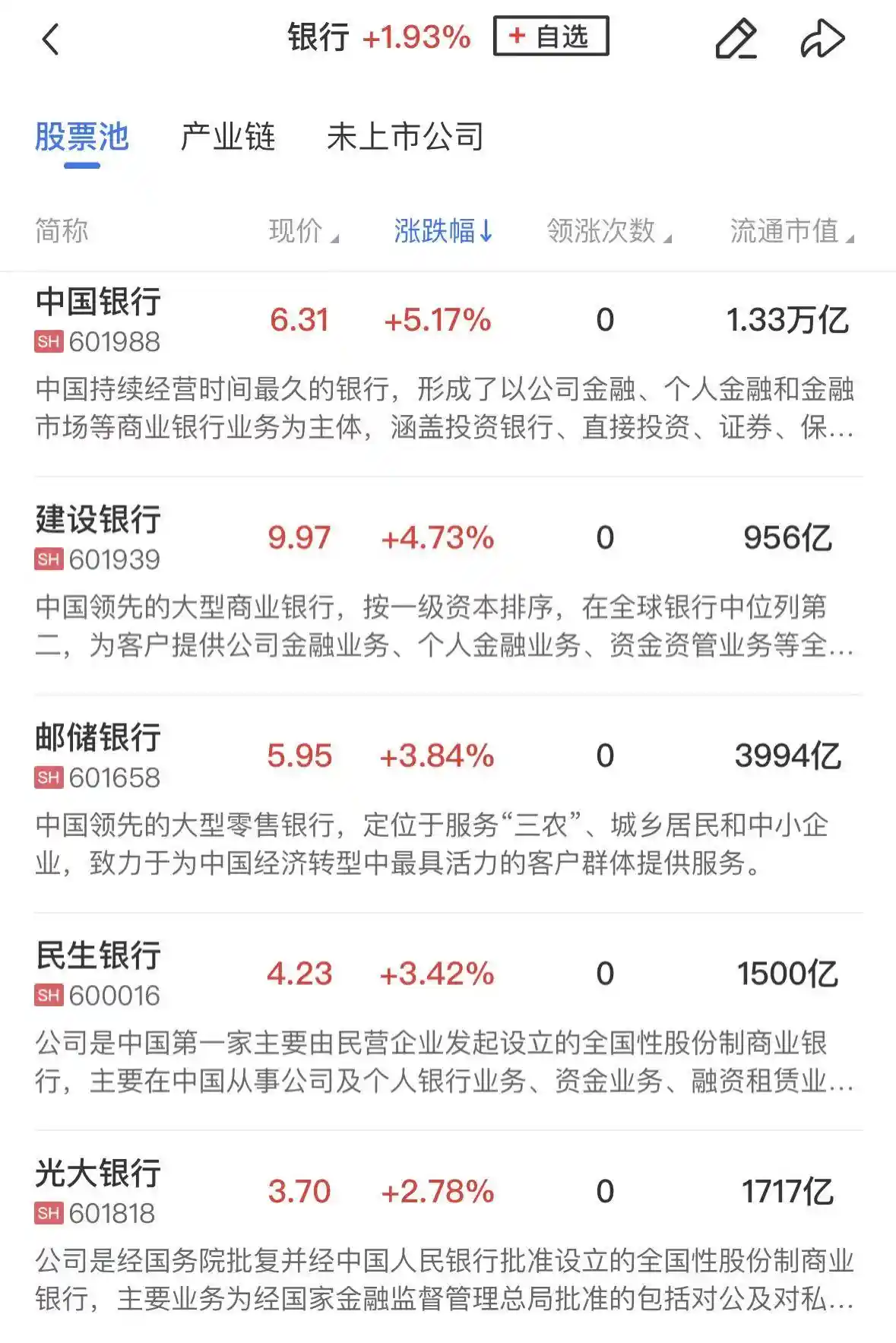Click the red +5.17% change indicator
Image resolution: width=896 pixels, height=1343 pixels.
(438, 320)
